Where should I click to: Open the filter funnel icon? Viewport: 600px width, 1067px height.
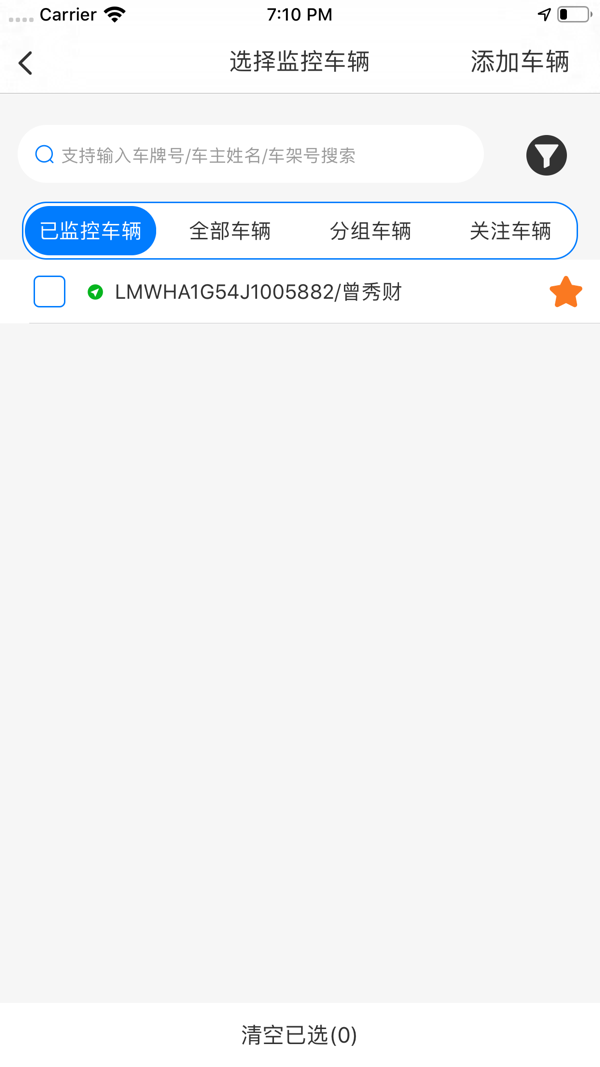pos(546,155)
